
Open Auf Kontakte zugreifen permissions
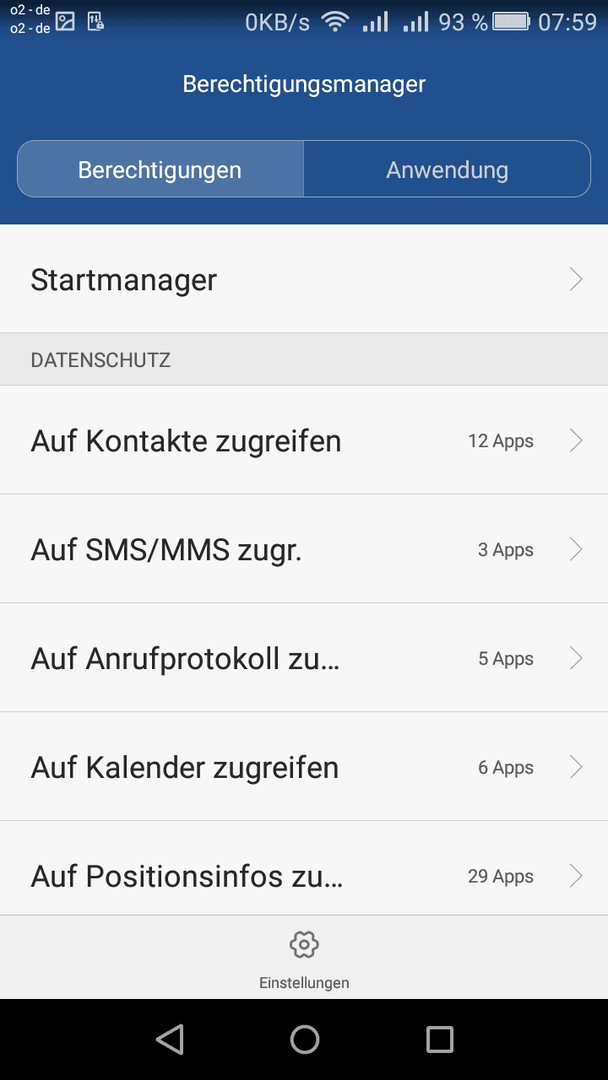click(304, 440)
